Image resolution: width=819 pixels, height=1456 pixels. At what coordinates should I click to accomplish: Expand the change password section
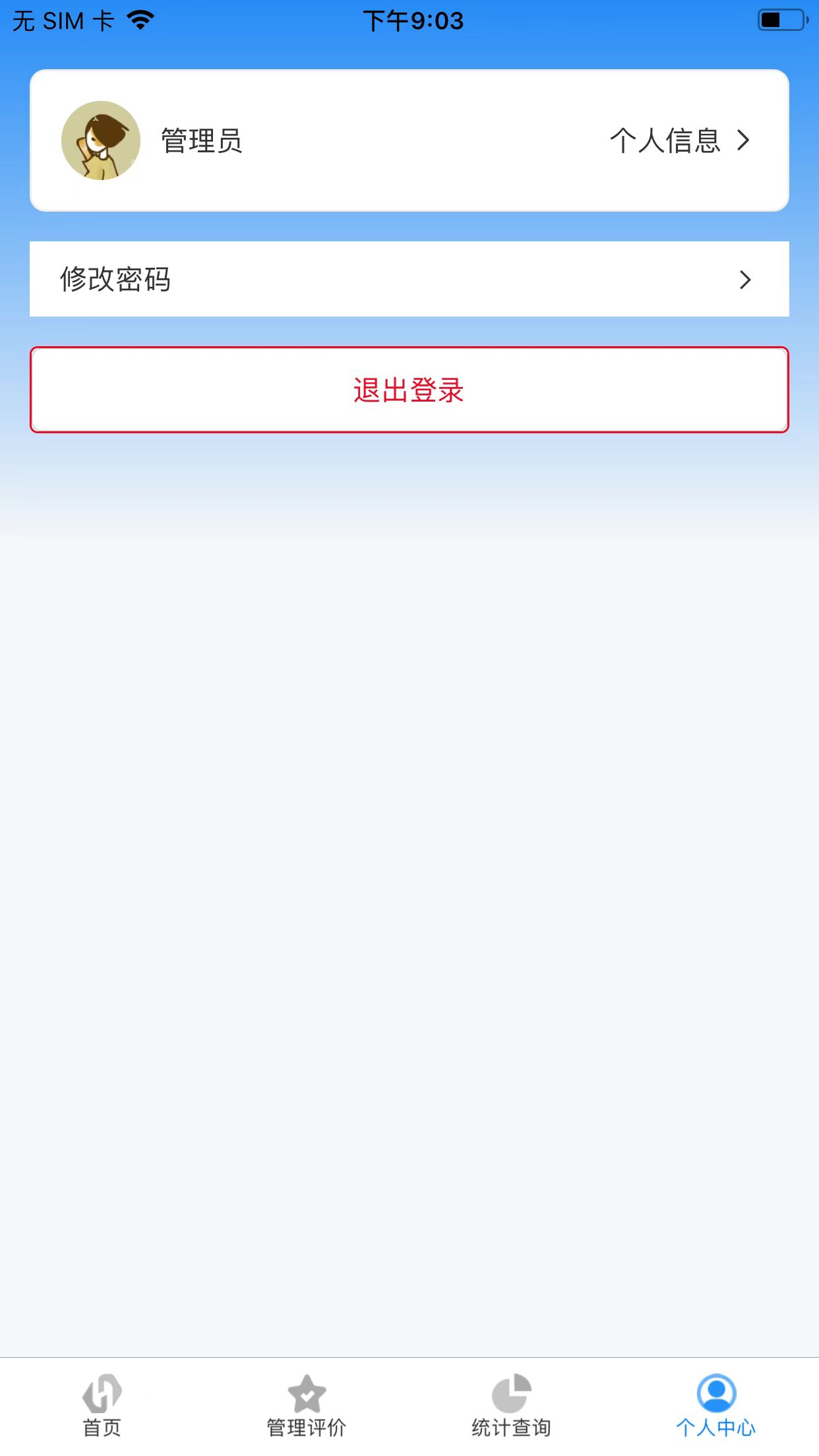tap(409, 279)
